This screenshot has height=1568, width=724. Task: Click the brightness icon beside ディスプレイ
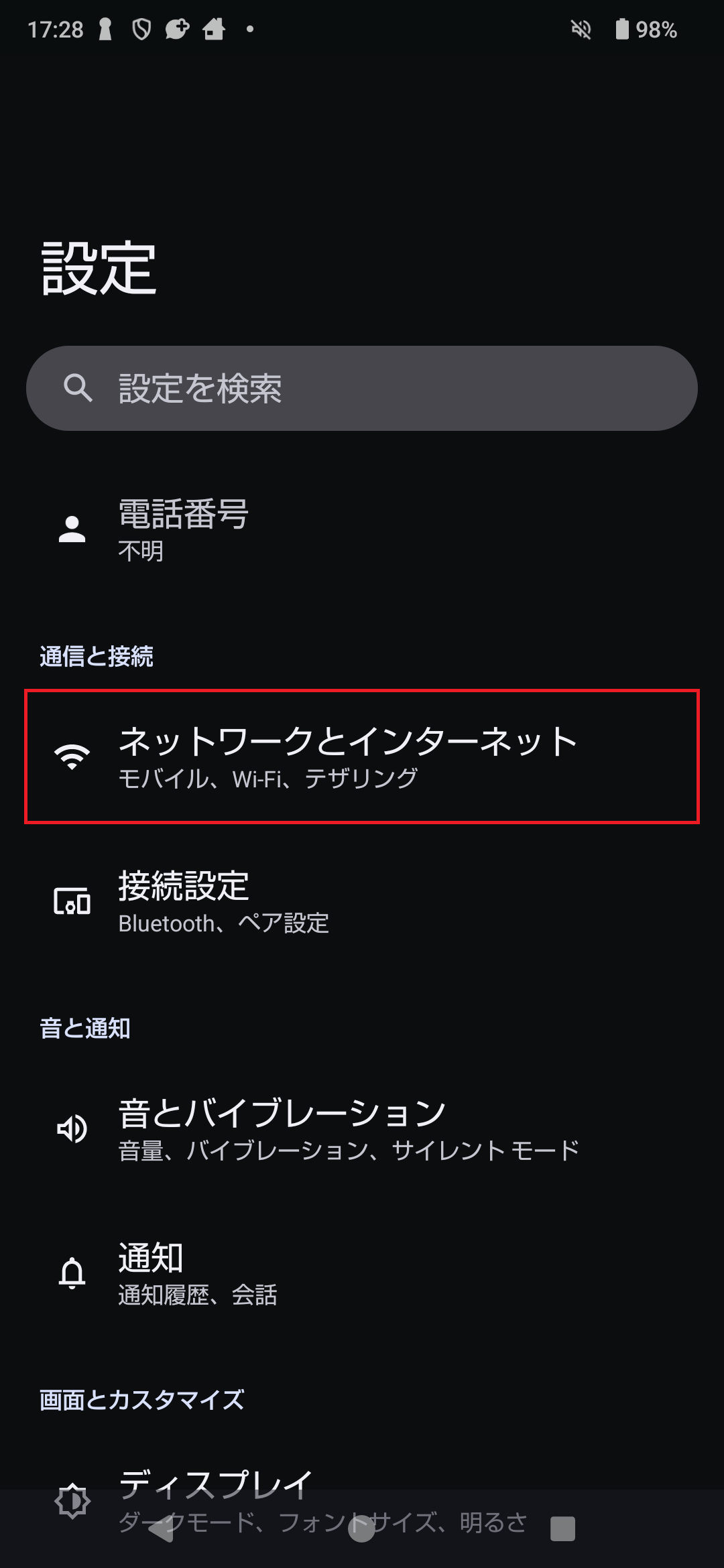point(72,1499)
